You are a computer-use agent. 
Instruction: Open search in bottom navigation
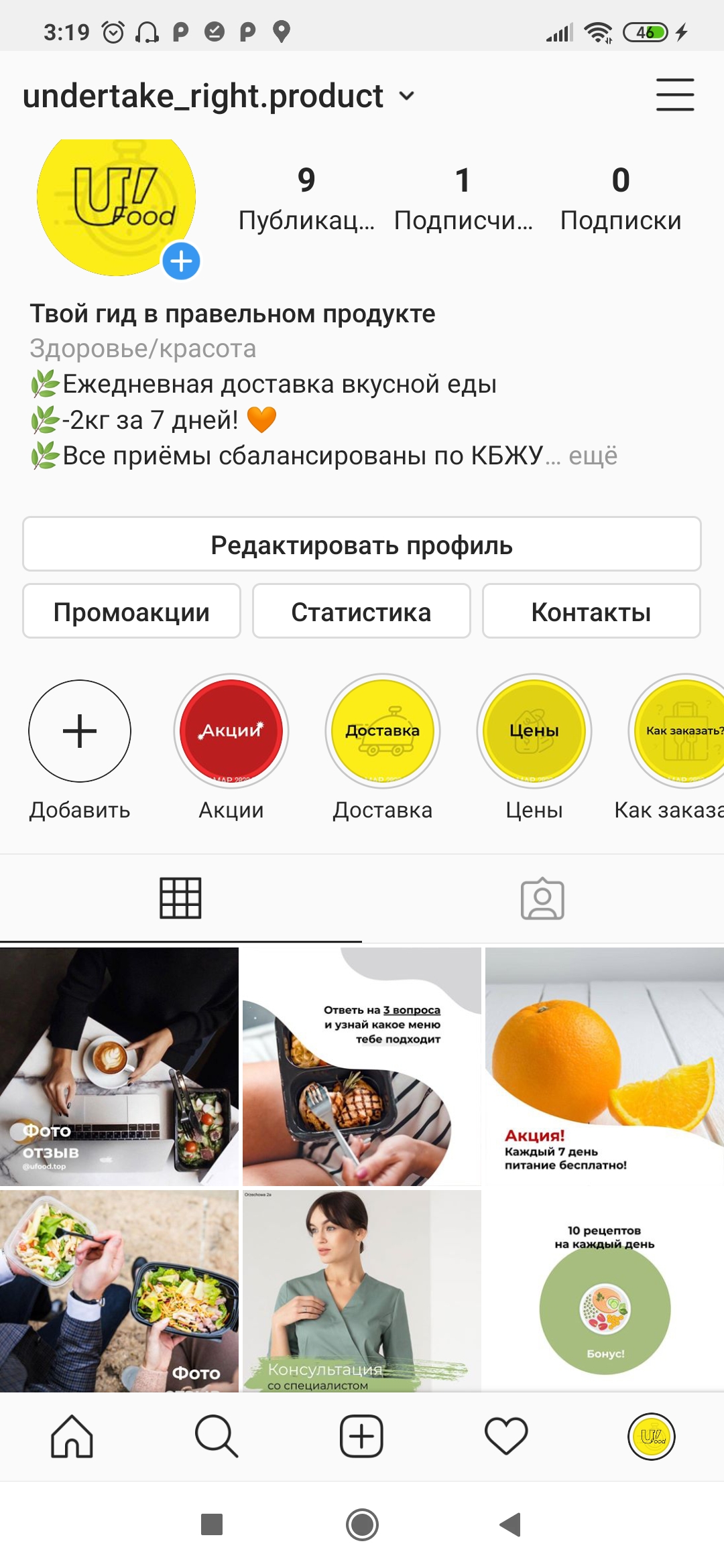[x=217, y=1436]
